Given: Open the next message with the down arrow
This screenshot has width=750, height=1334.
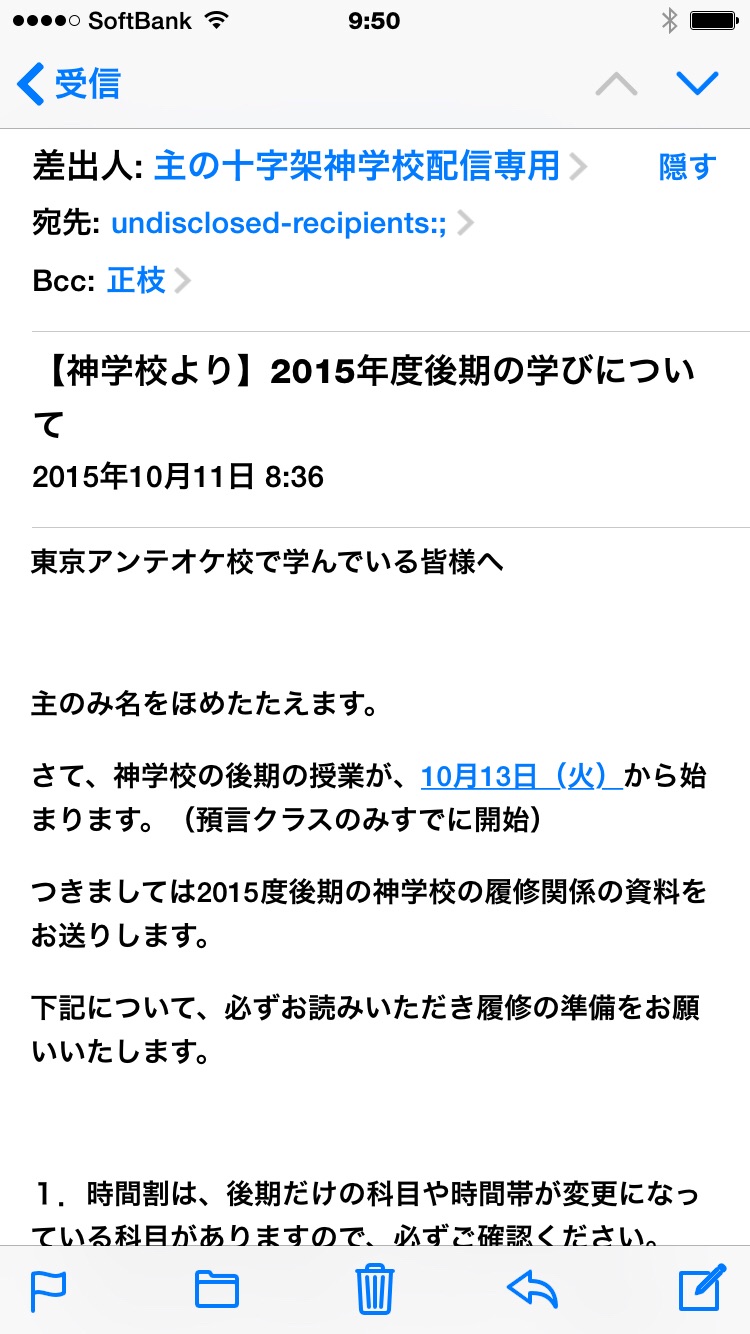Looking at the screenshot, I should tap(697, 84).
